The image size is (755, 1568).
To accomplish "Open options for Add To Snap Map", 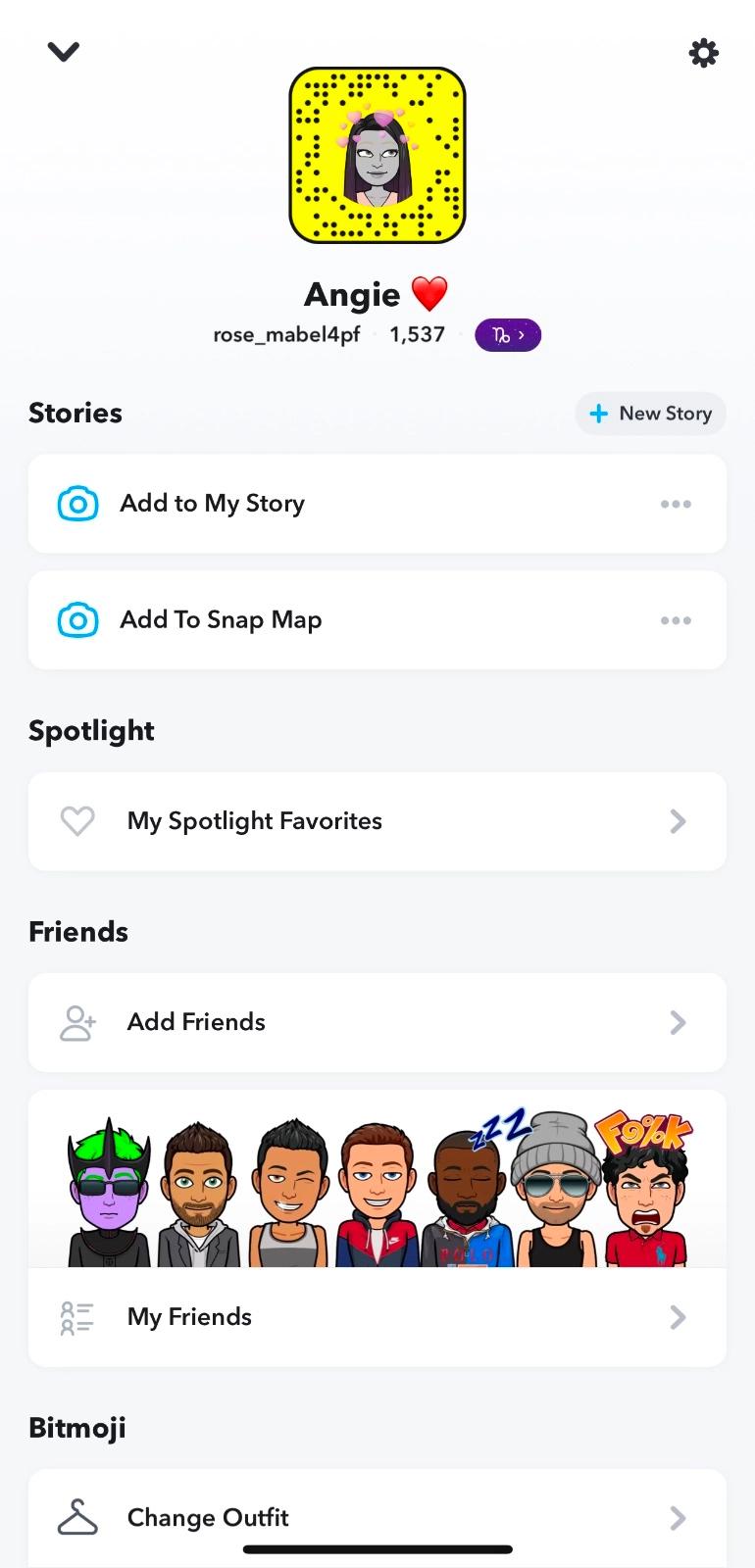I will click(x=676, y=620).
